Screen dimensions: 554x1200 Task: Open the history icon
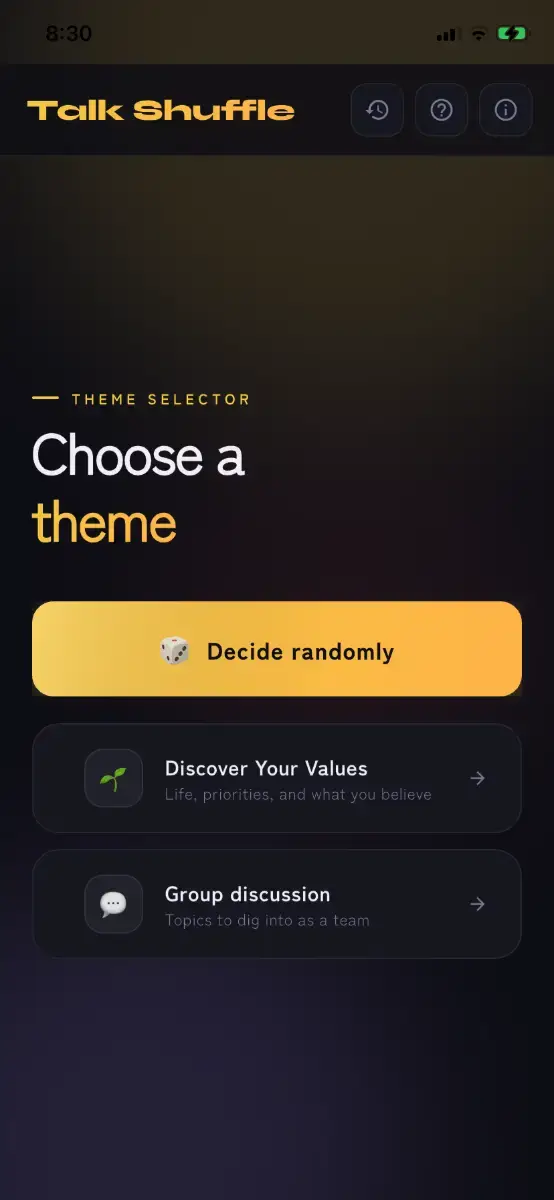click(x=377, y=110)
